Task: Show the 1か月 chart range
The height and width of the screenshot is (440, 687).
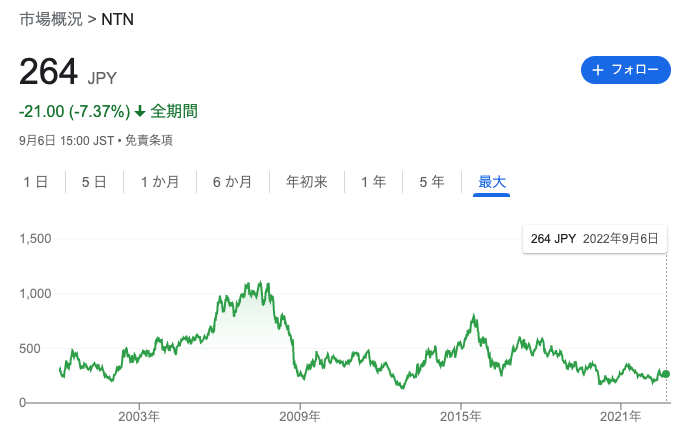Action: (x=160, y=182)
